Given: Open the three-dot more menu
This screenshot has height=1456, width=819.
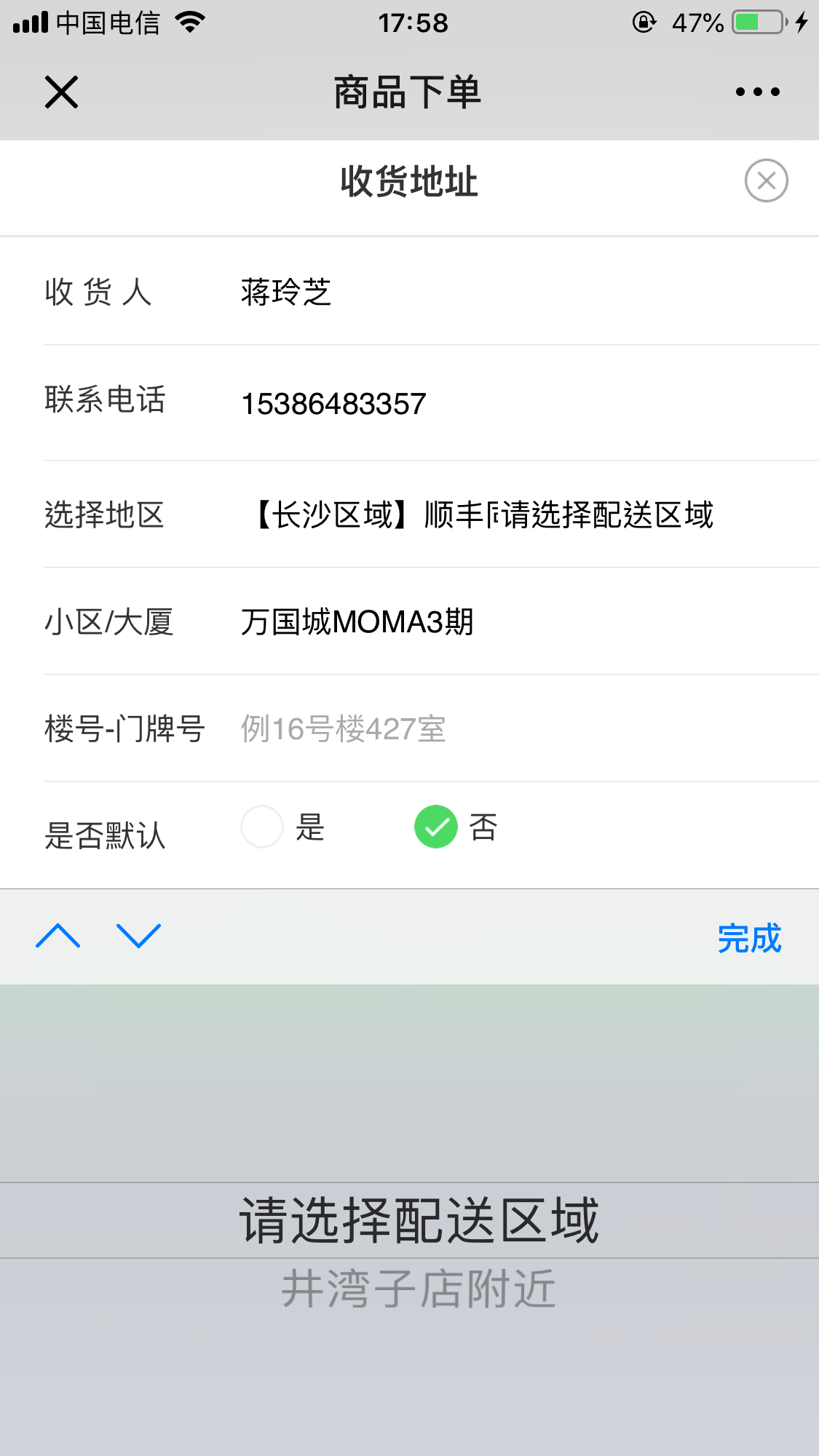Looking at the screenshot, I should point(757,92).
